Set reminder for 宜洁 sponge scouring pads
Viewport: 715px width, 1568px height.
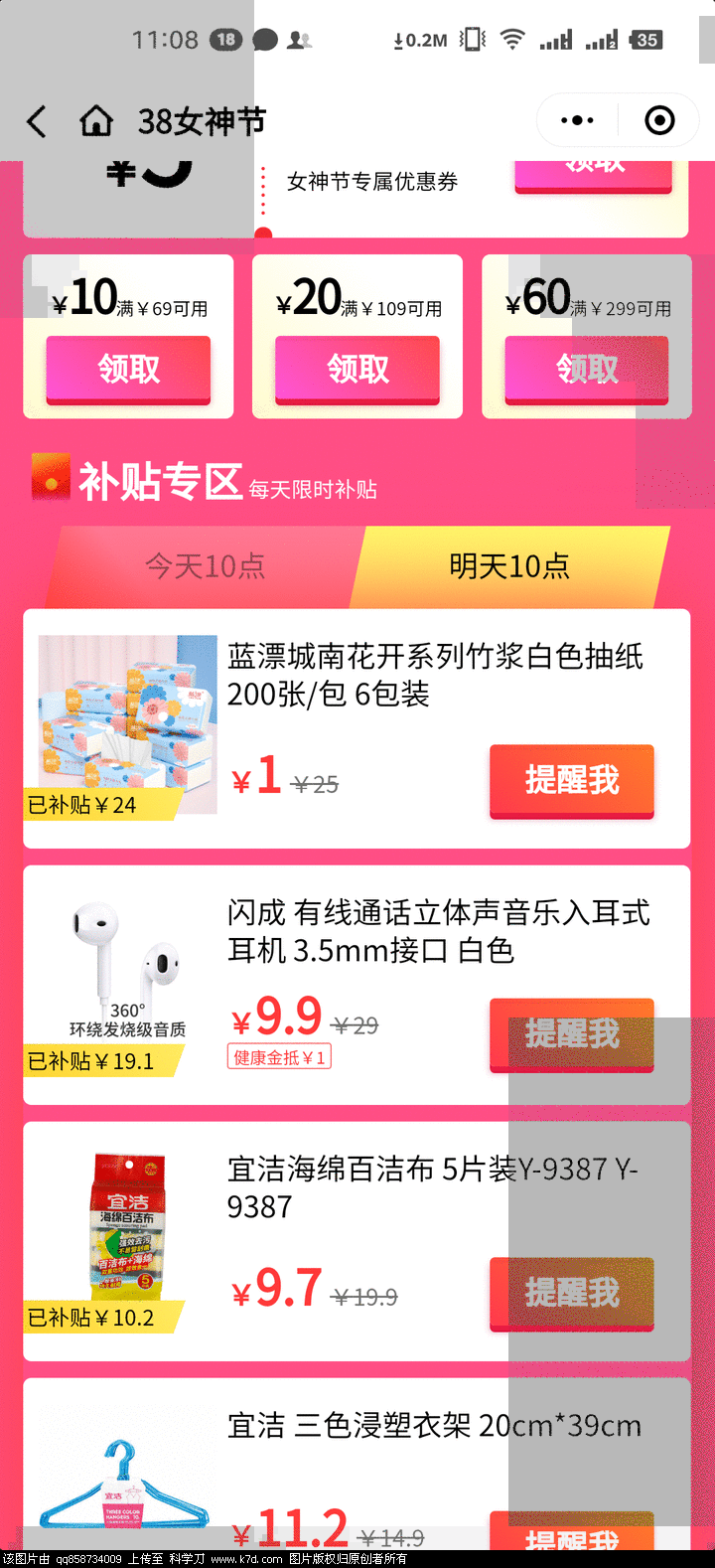coord(571,1292)
